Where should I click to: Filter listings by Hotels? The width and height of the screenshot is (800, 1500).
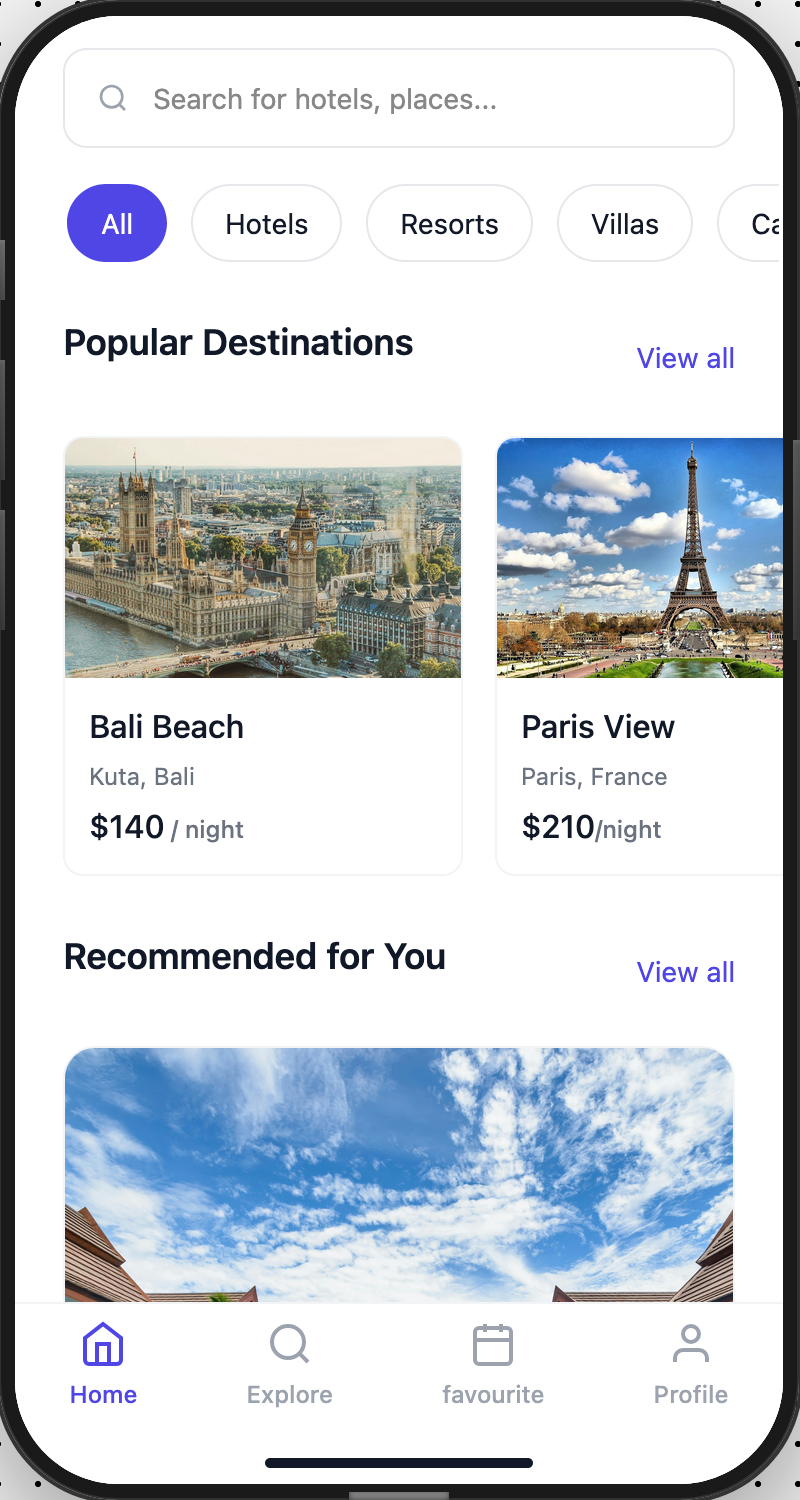[266, 224]
